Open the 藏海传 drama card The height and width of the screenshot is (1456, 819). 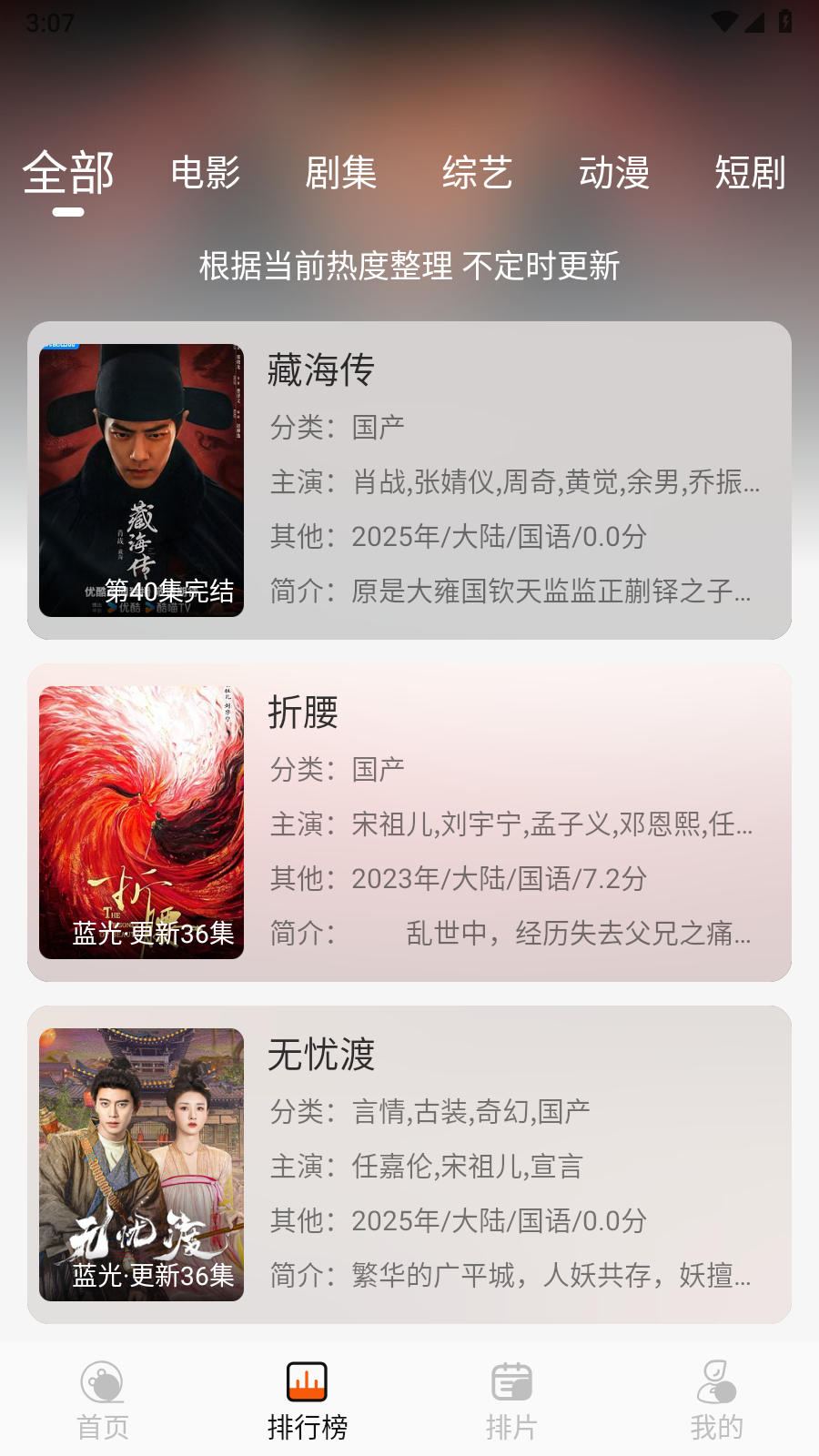point(409,480)
